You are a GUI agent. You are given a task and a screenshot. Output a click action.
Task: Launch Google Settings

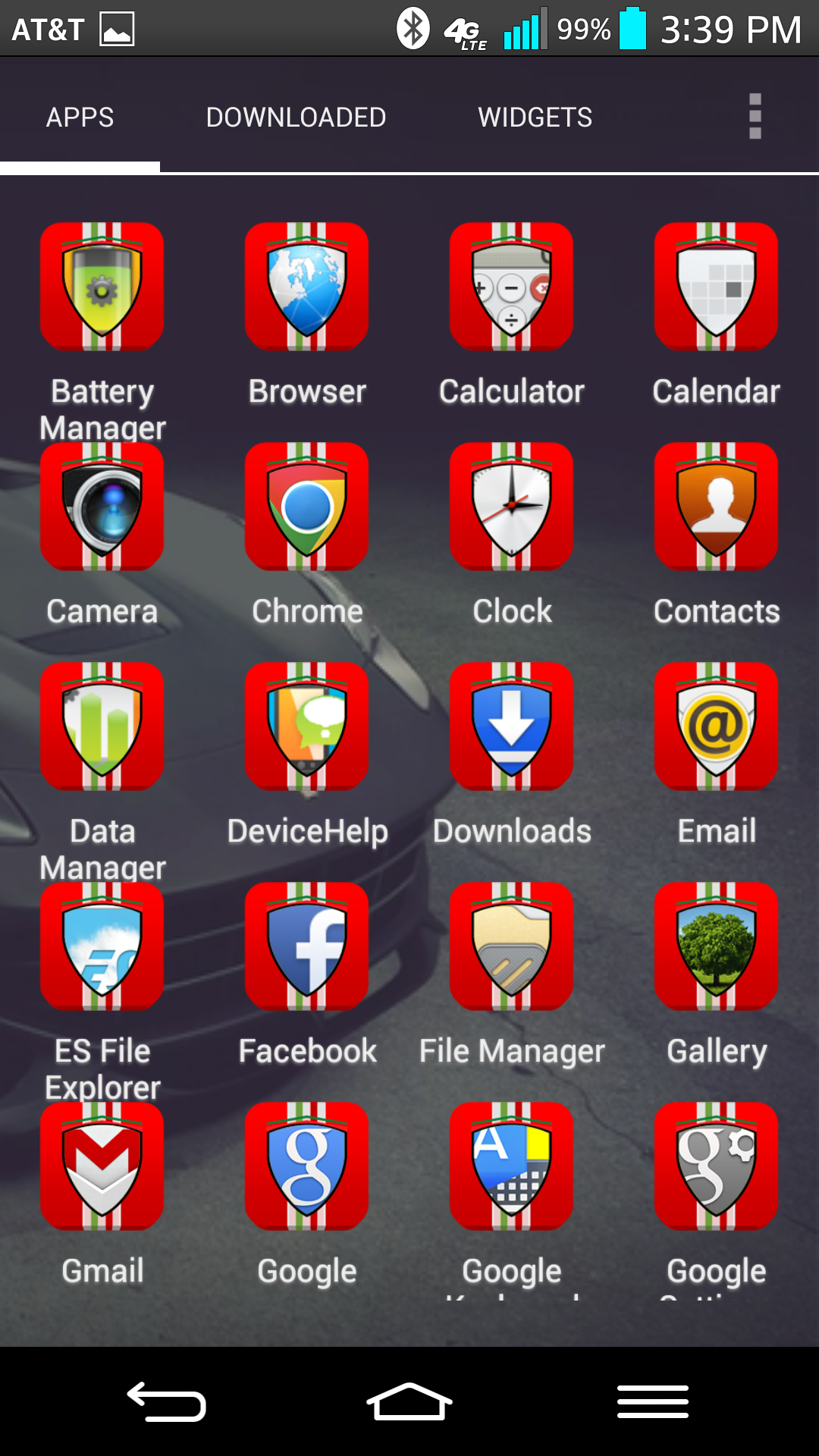click(x=716, y=1166)
